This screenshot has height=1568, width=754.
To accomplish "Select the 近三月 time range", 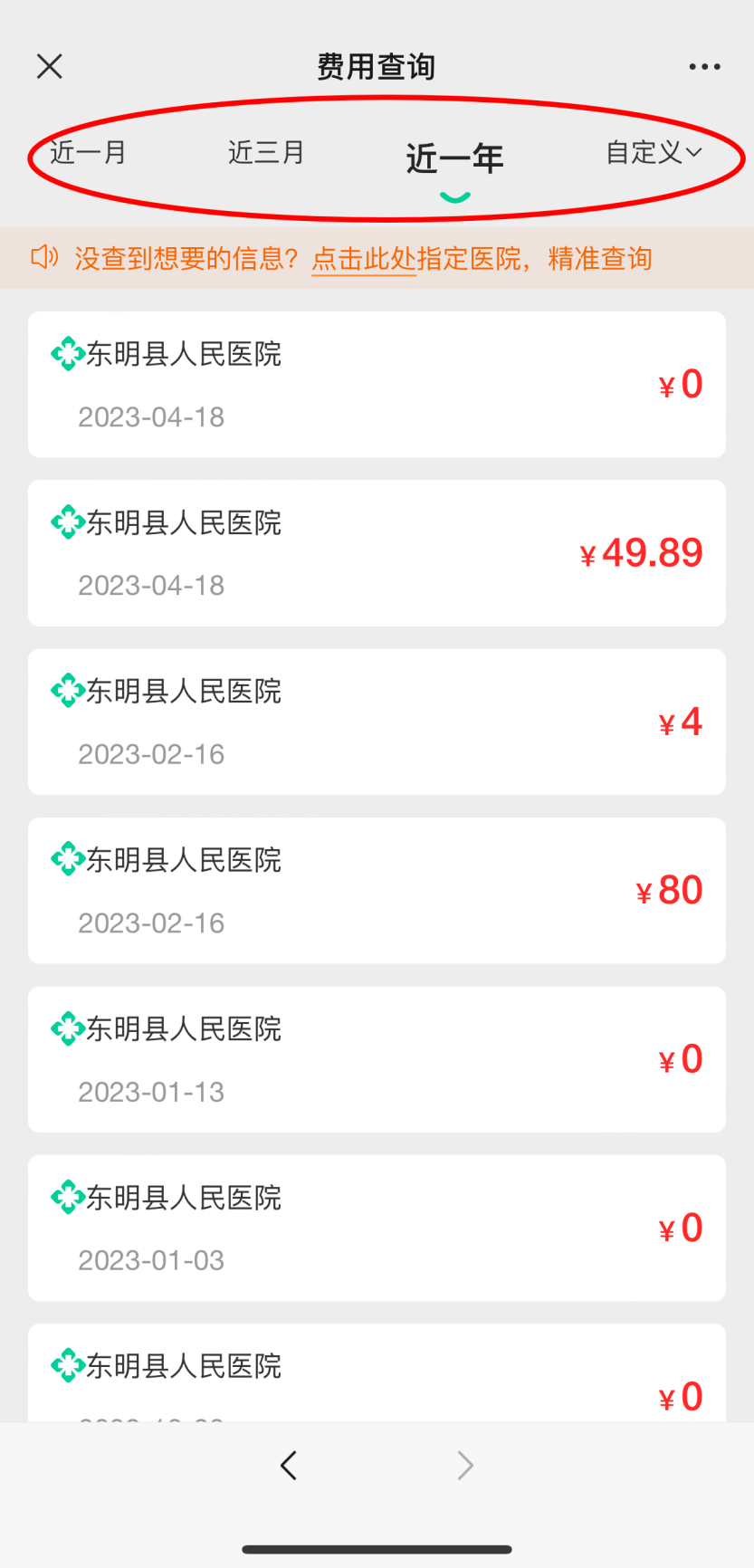I will point(266,152).
